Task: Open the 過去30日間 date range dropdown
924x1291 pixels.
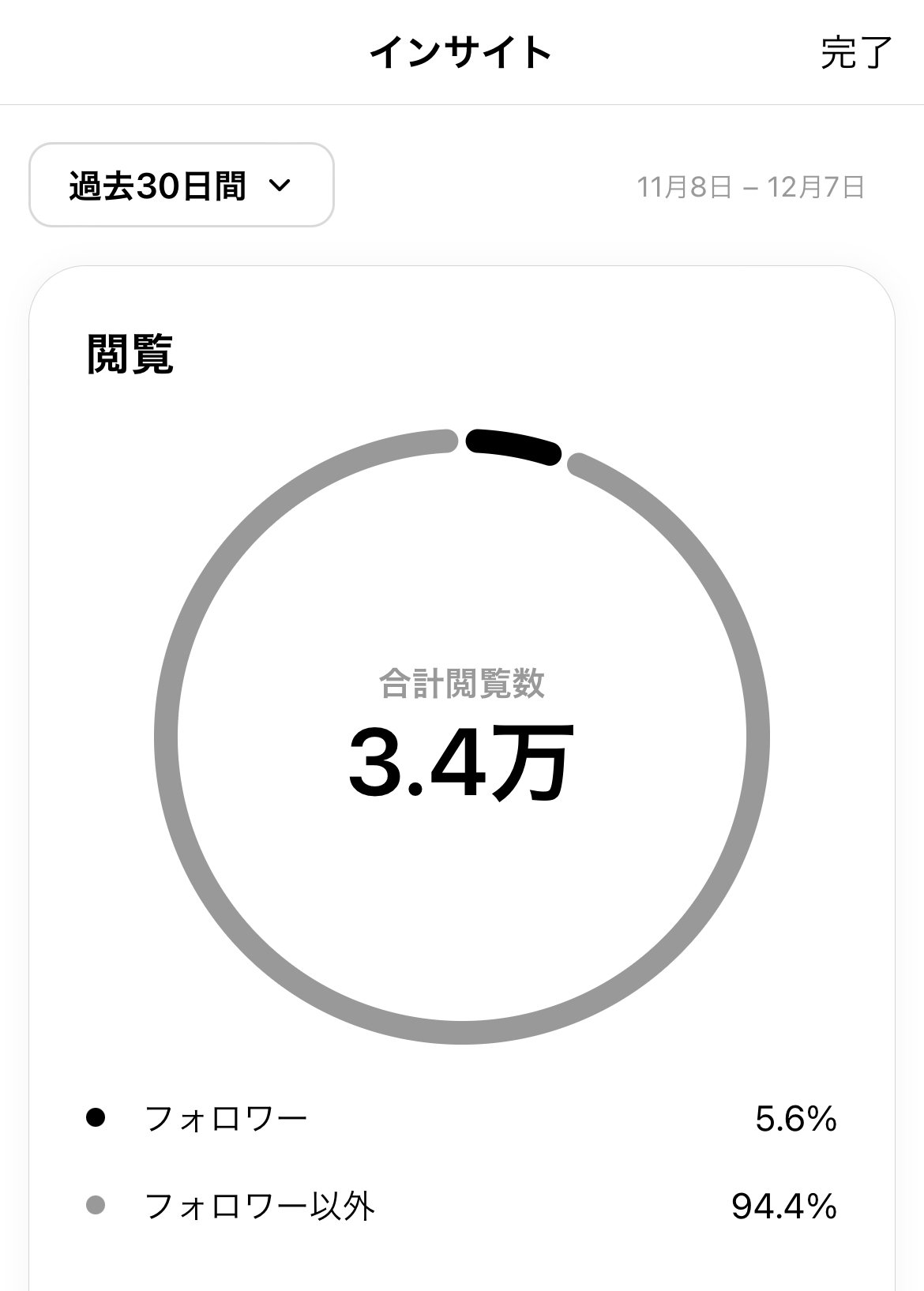Action: point(182,186)
